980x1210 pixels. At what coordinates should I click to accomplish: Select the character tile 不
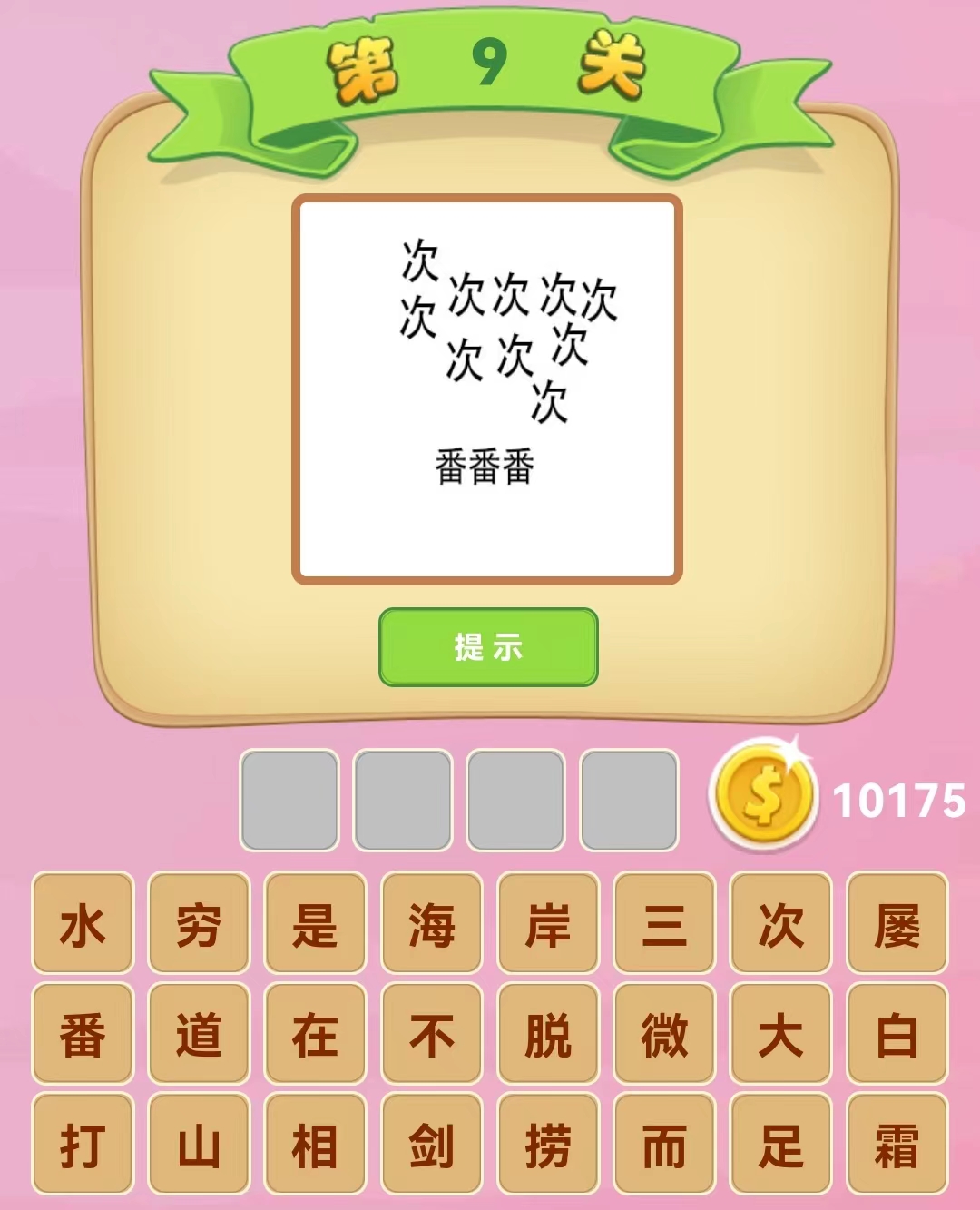tap(431, 1035)
